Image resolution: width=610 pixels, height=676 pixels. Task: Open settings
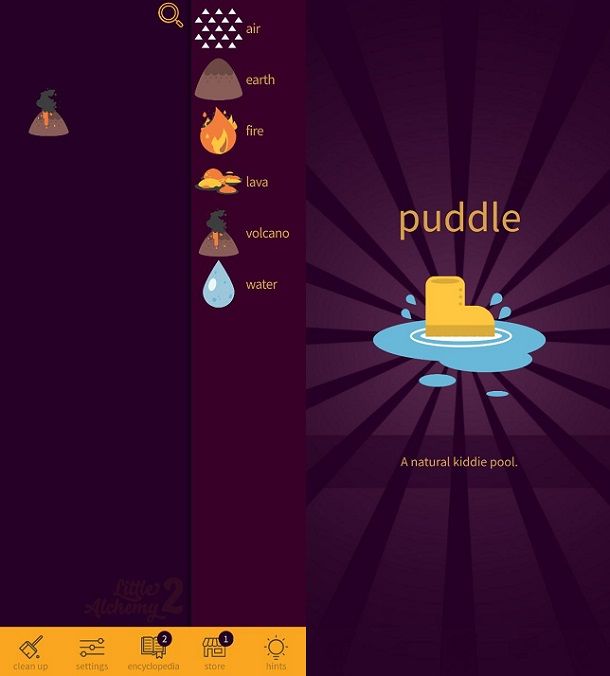click(92, 652)
